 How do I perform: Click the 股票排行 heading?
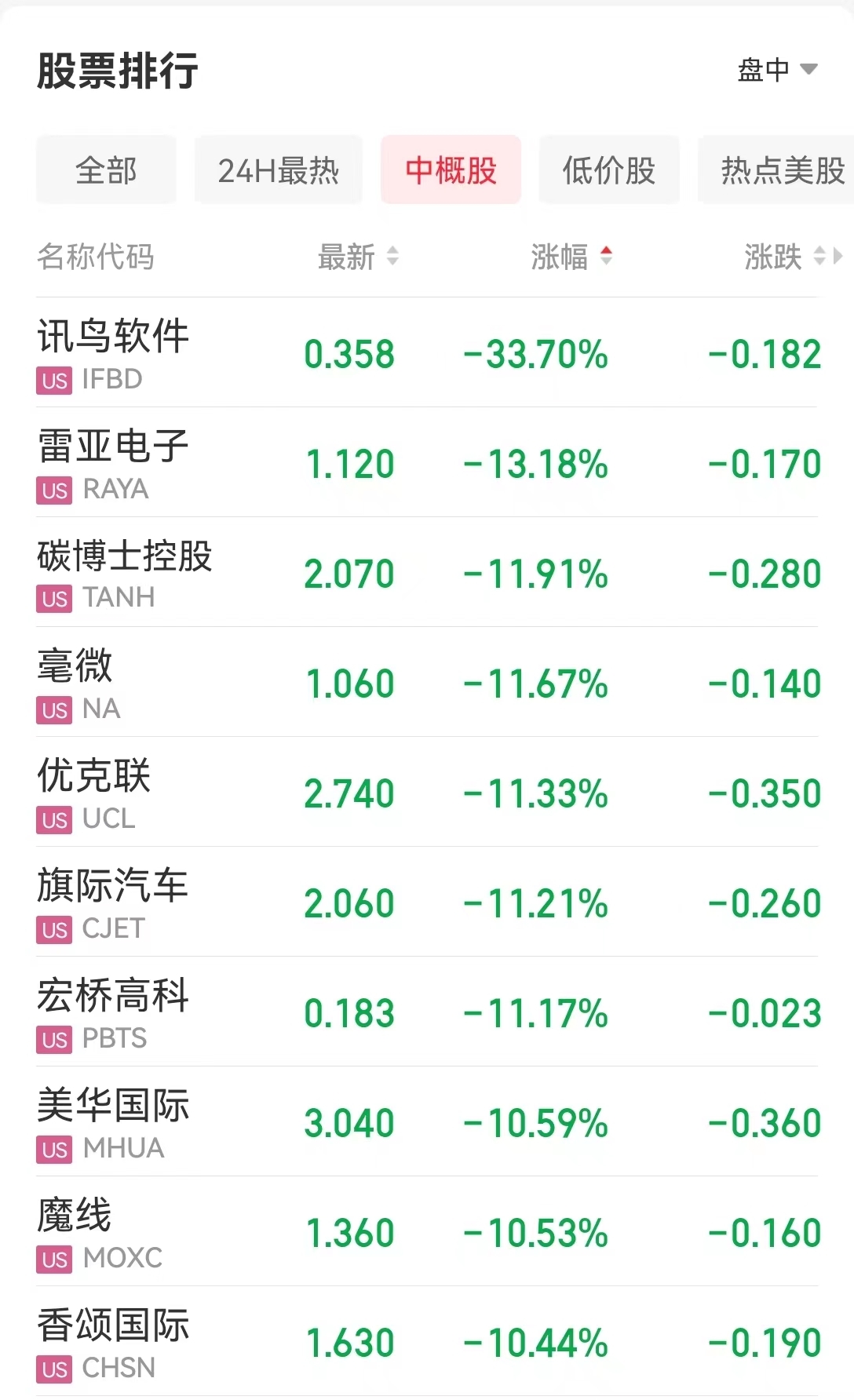pos(118,71)
